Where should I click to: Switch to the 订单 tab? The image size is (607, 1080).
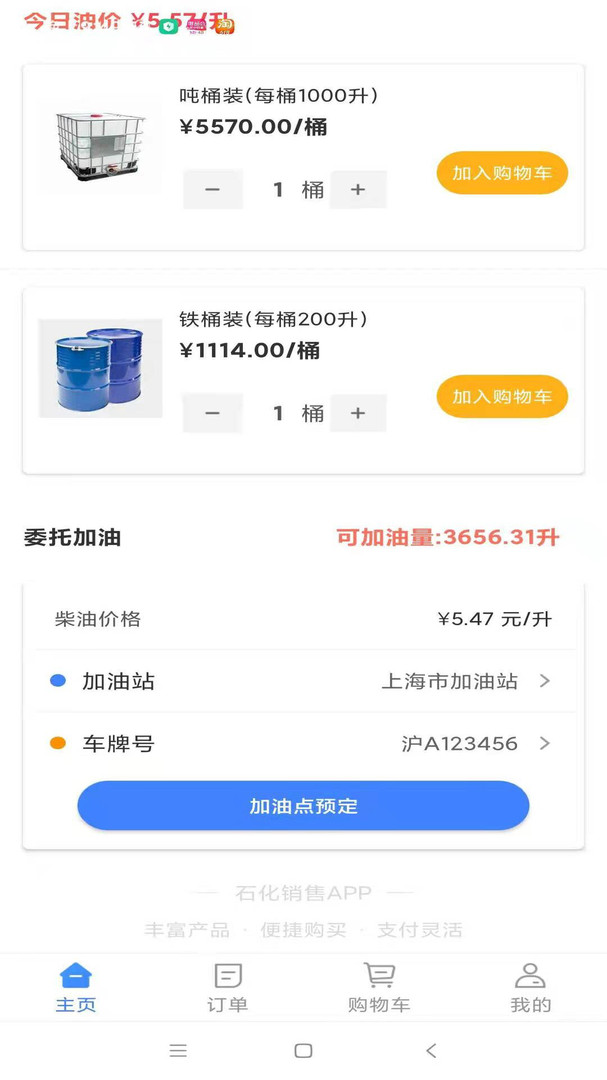tap(228, 988)
